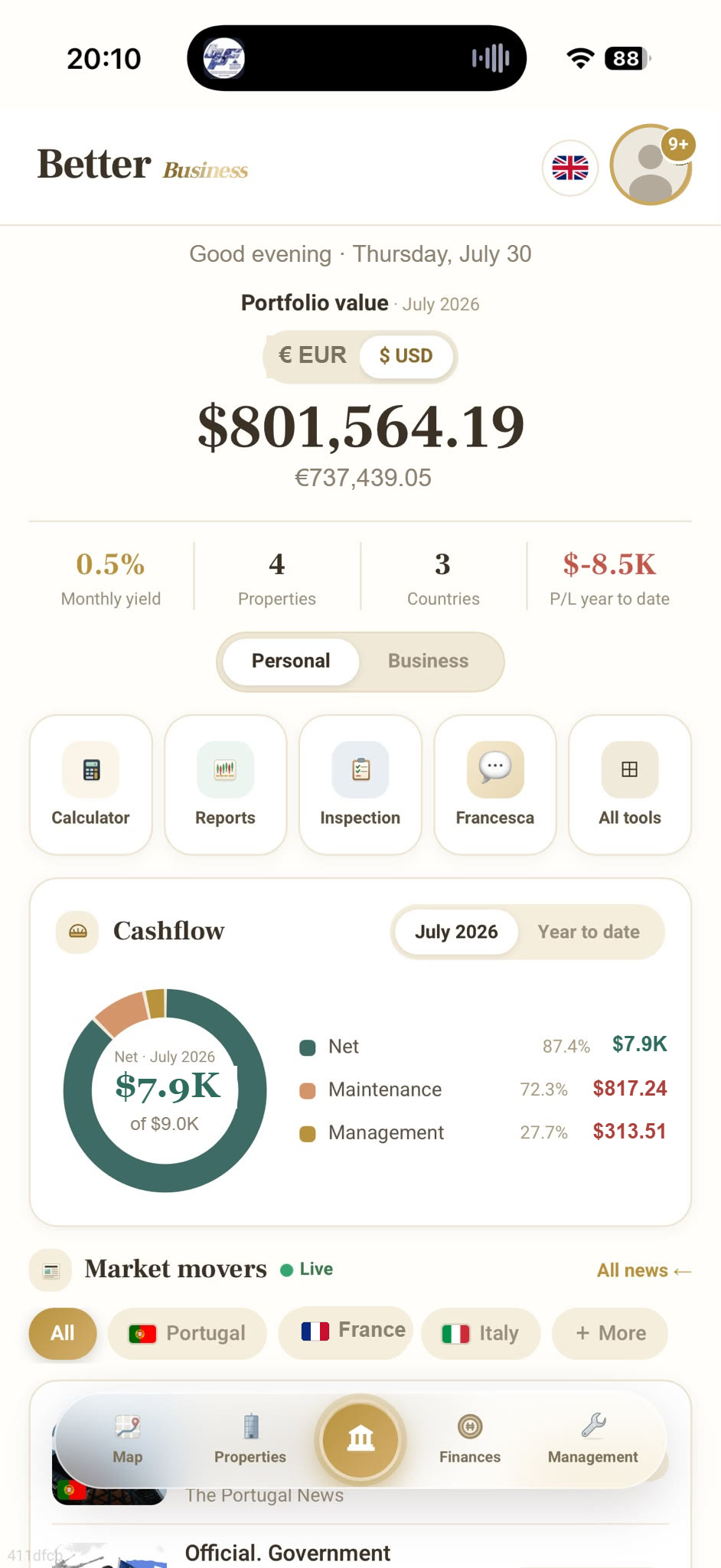Switch to the Management tab
Screen dimensions: 721x1568
pyautogui.click(x=592, y=1440)
